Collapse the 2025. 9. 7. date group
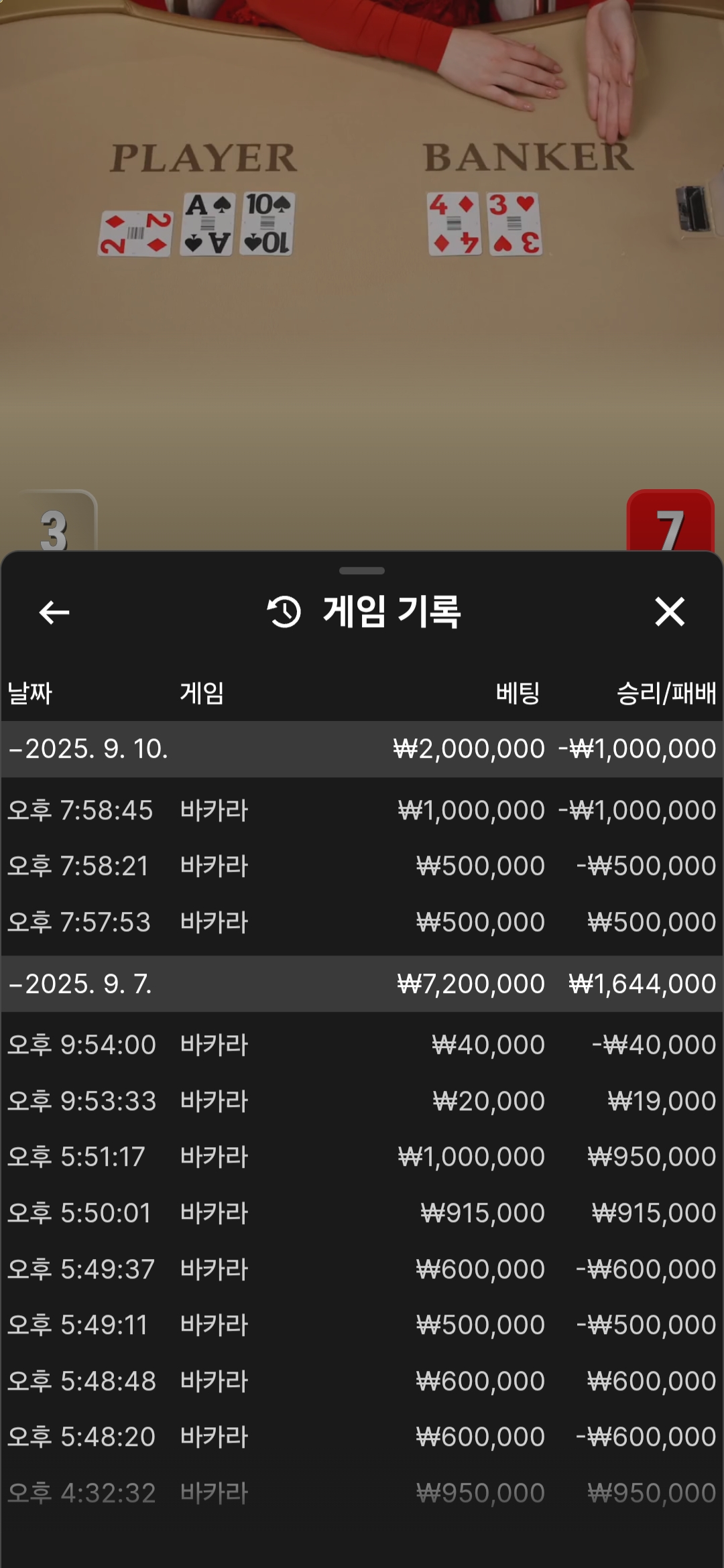724x1568 pixels. pos(362,984)
